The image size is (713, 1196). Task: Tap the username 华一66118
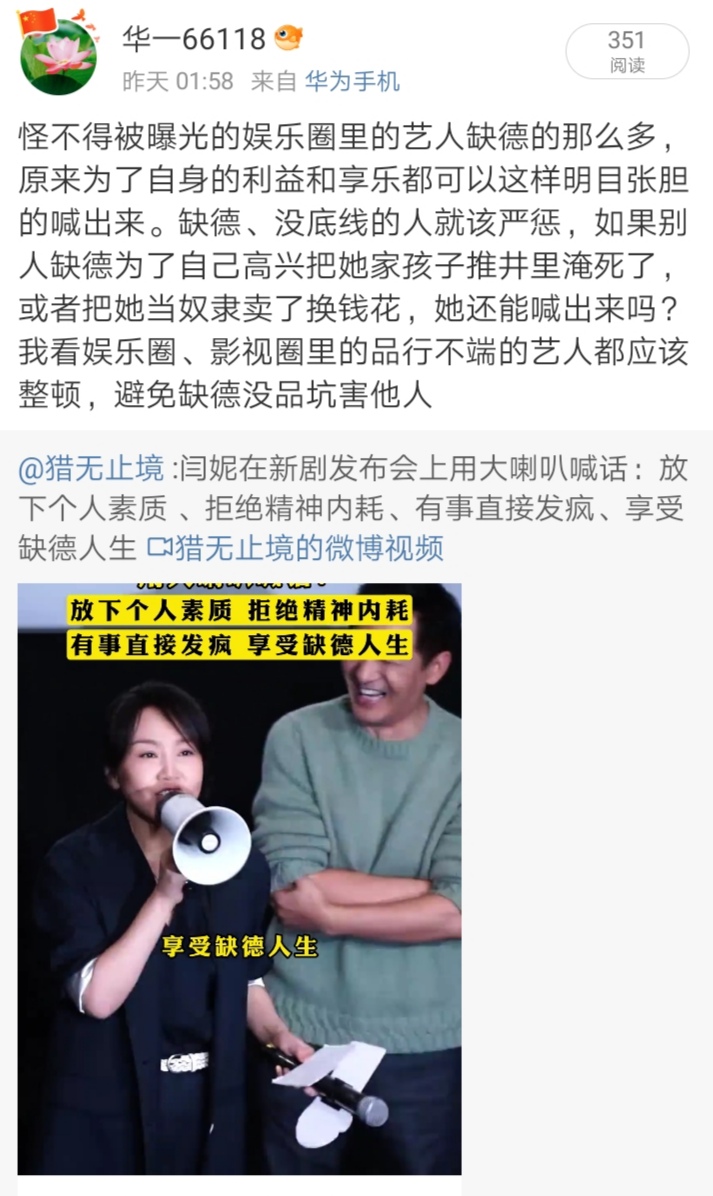point(194,39)
